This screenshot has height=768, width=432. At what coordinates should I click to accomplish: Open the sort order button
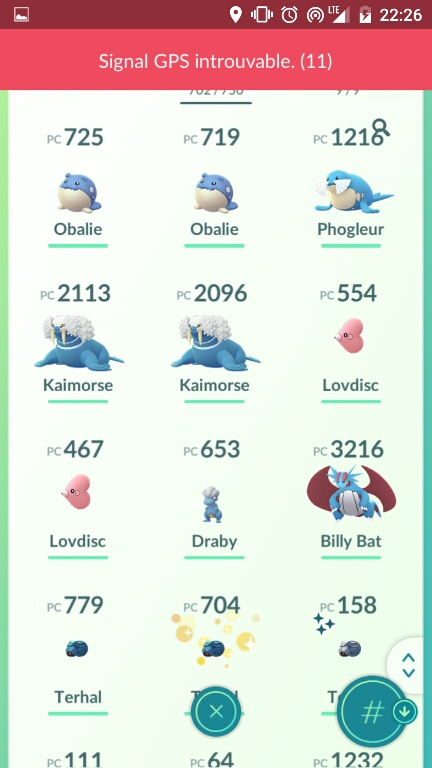tap(375, 711)
